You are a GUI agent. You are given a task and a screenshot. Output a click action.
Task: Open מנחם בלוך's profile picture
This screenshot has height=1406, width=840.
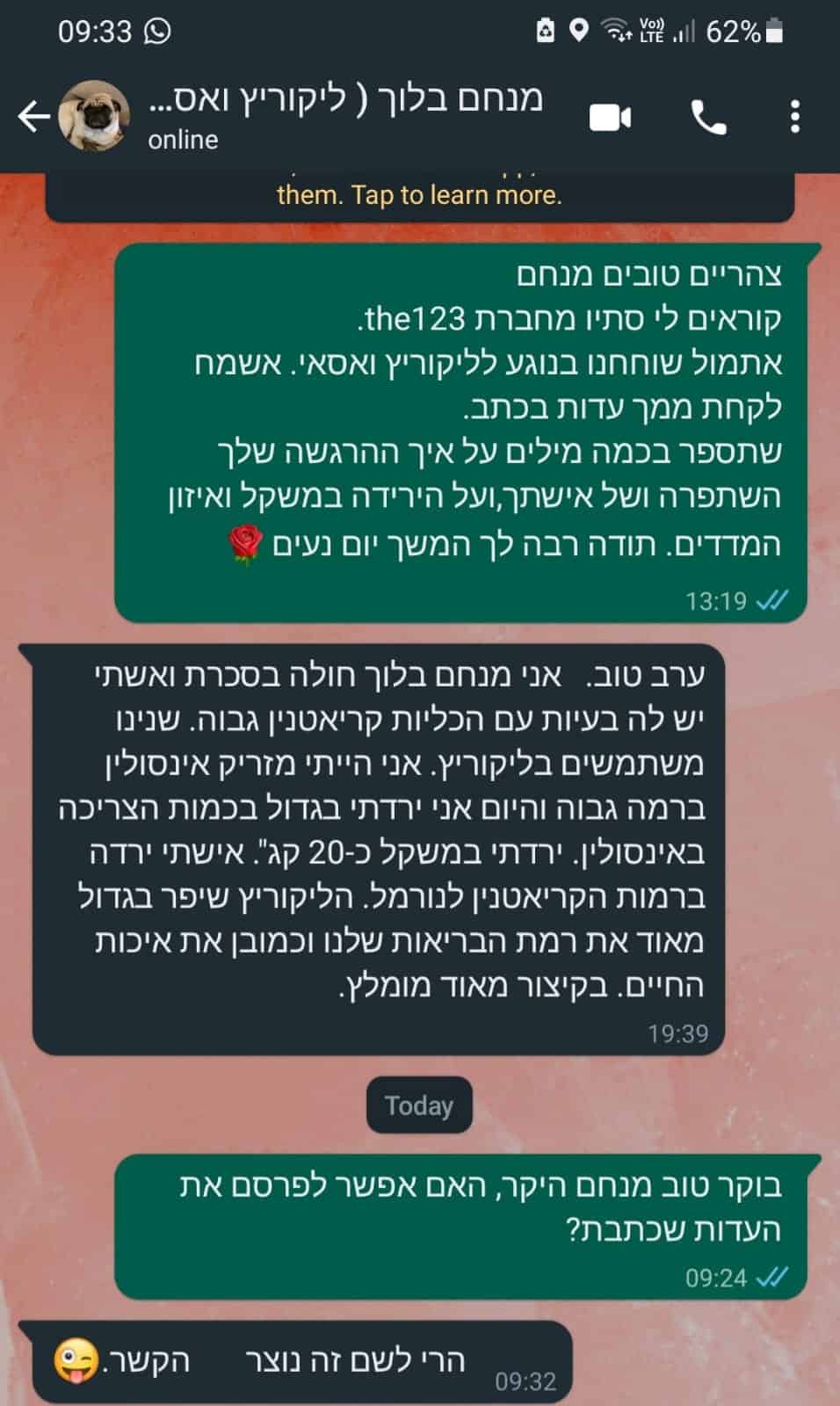coord(94,116)
